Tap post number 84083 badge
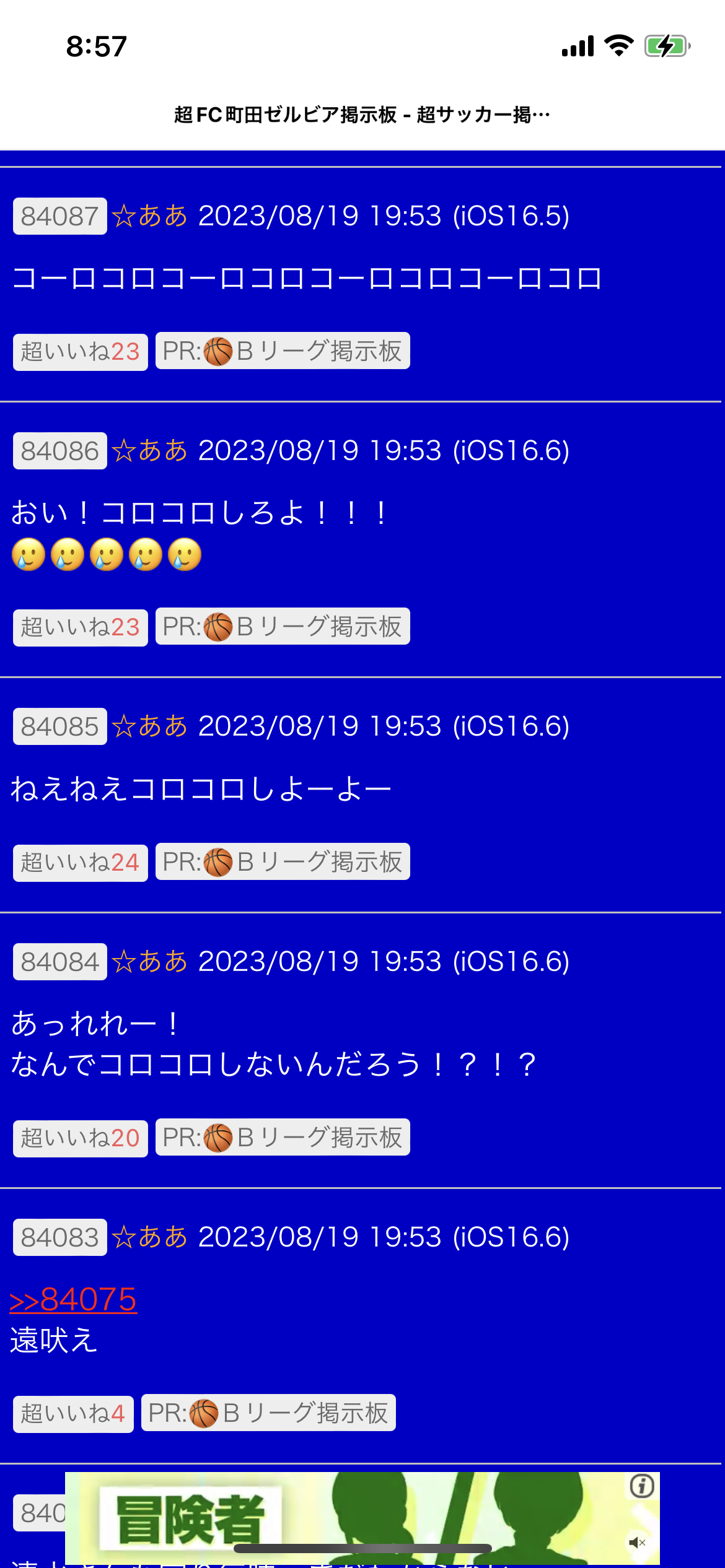The height and width of the screenshot is (1568, 725). click(x=59, y=1237)
